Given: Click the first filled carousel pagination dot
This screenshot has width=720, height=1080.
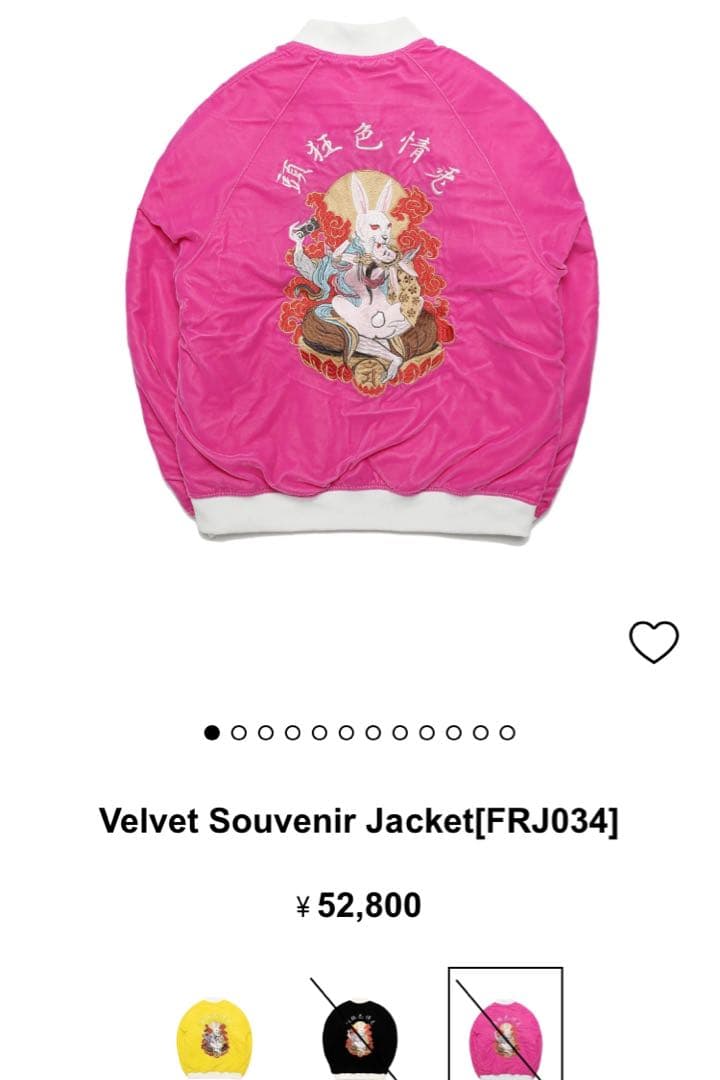Looking at the screenshot, I should 211,731.
